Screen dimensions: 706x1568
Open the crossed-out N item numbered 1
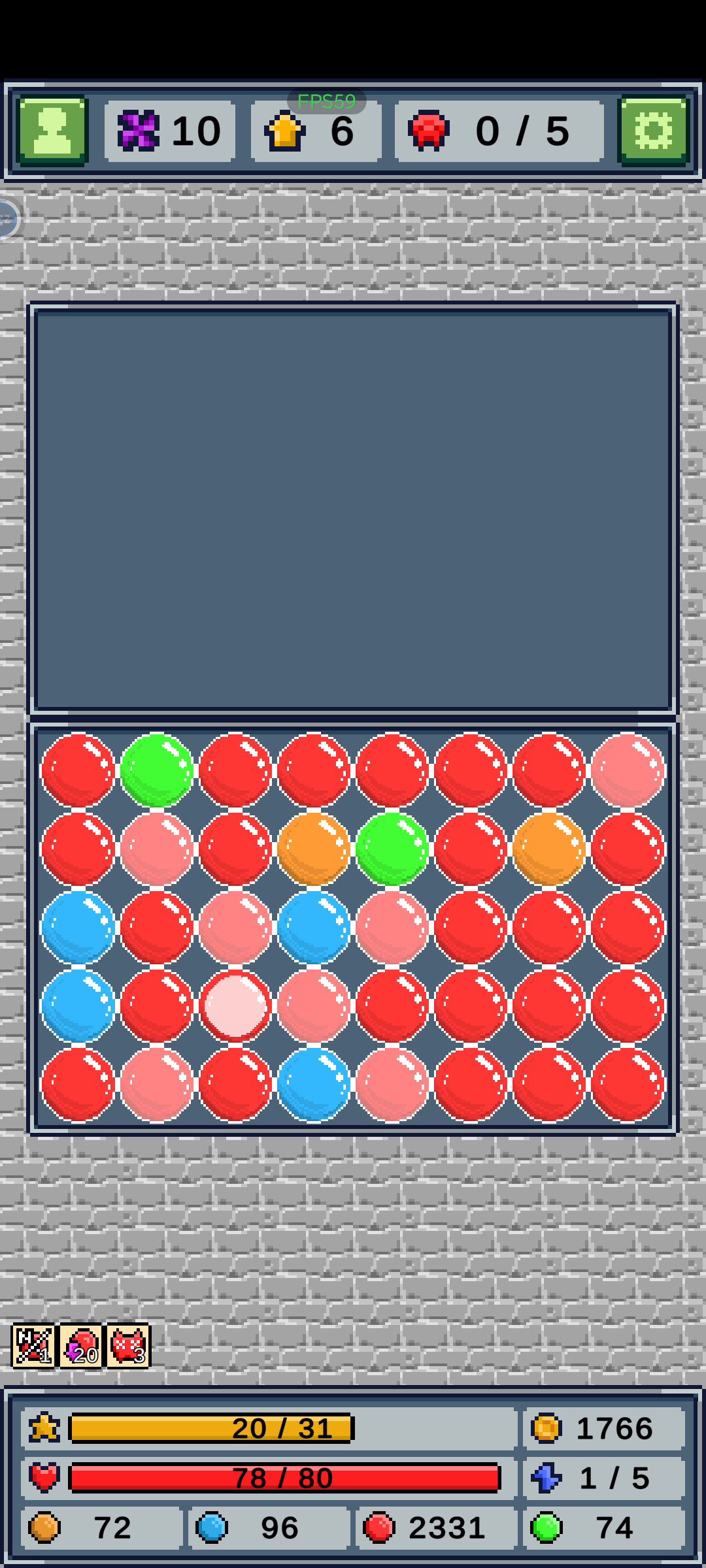33,1346
